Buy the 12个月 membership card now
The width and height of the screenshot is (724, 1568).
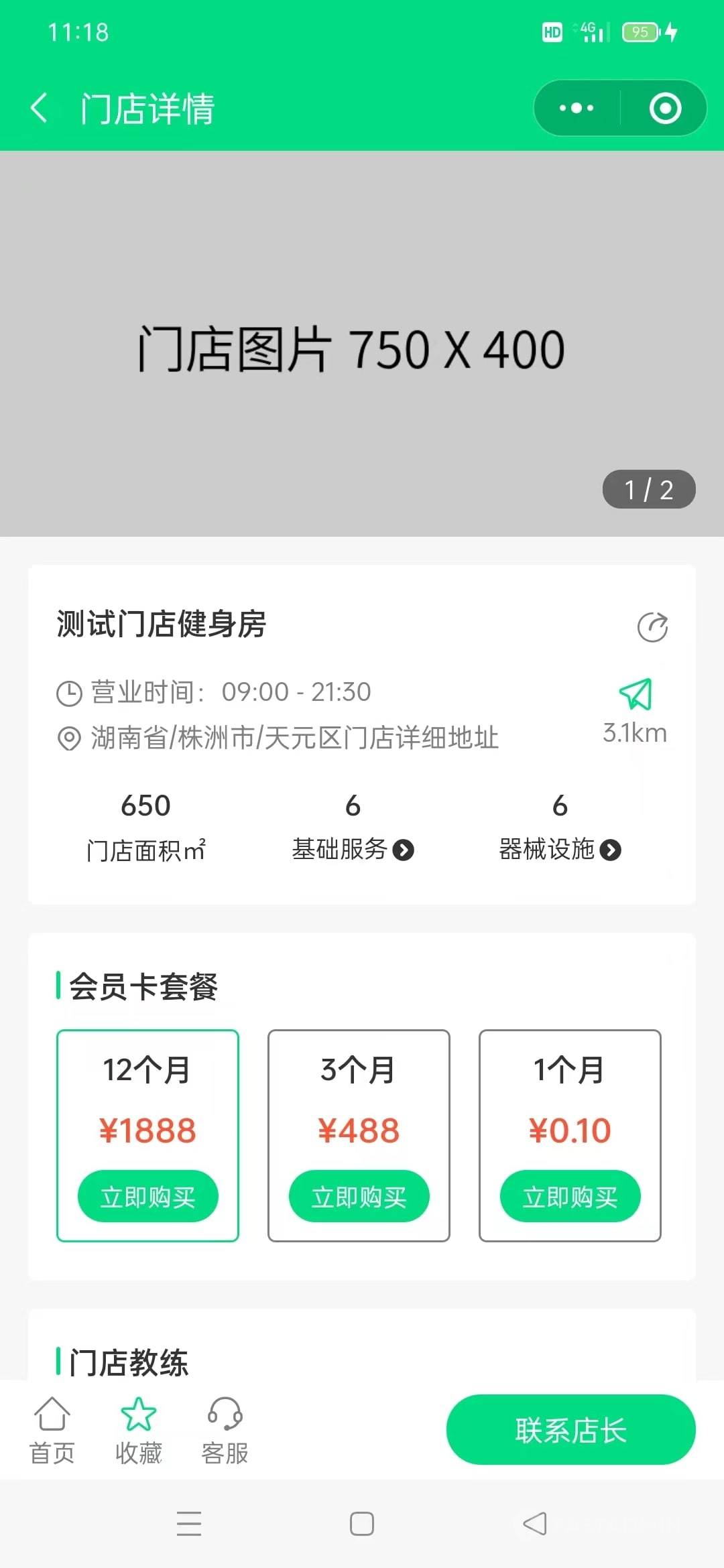(147, 1196)
